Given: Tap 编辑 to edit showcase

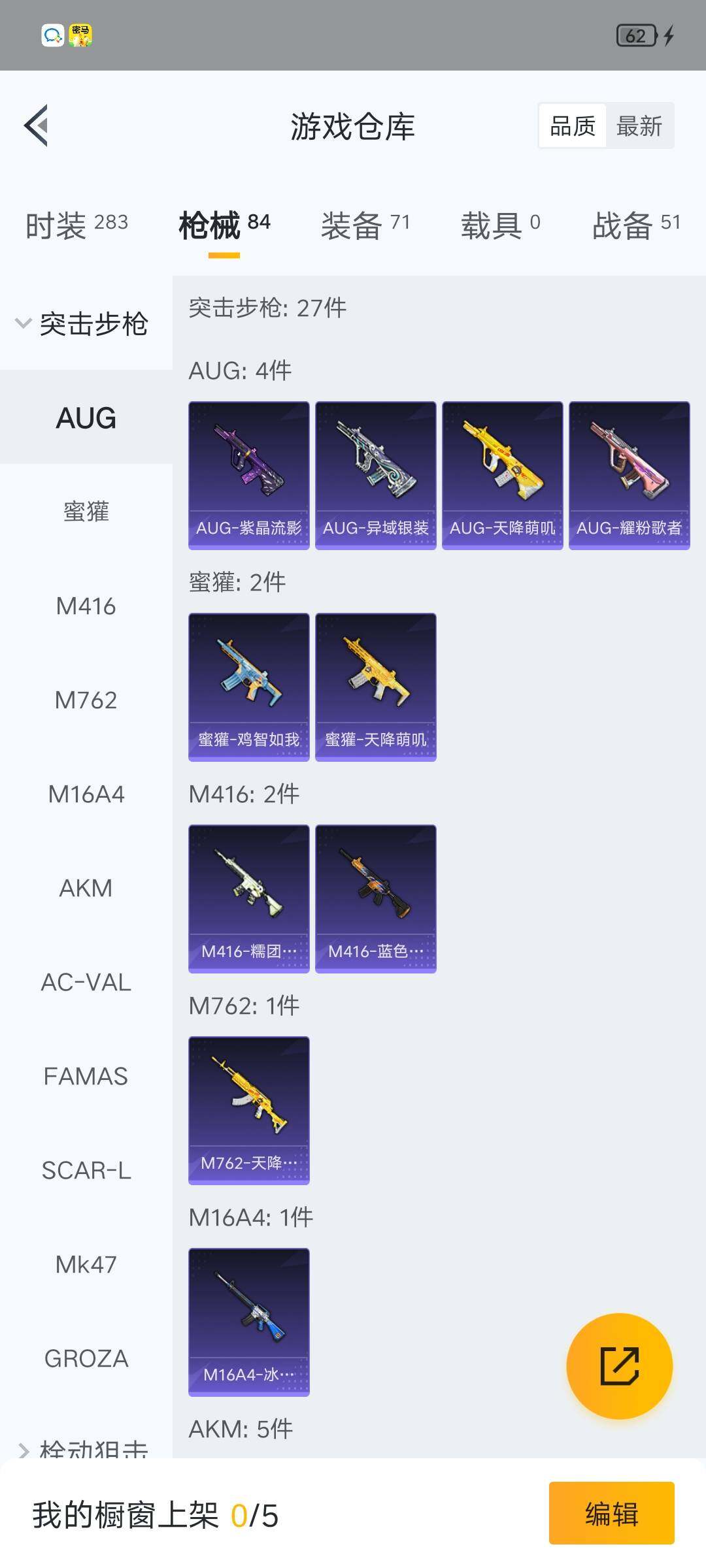Looking at the screenshot, I should 611,1514.
